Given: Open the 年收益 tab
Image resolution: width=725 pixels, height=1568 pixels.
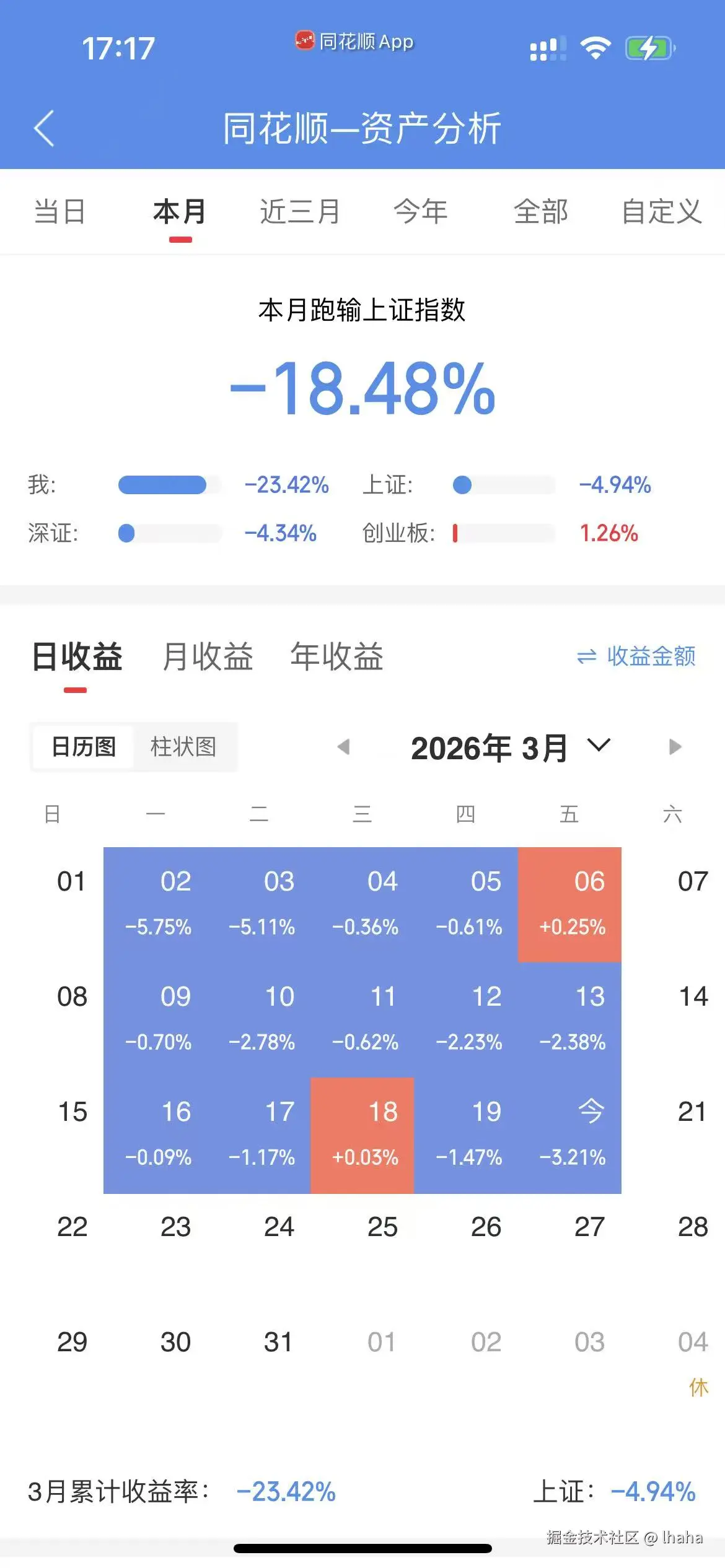Looking at the screenshot, I should 338,658.
